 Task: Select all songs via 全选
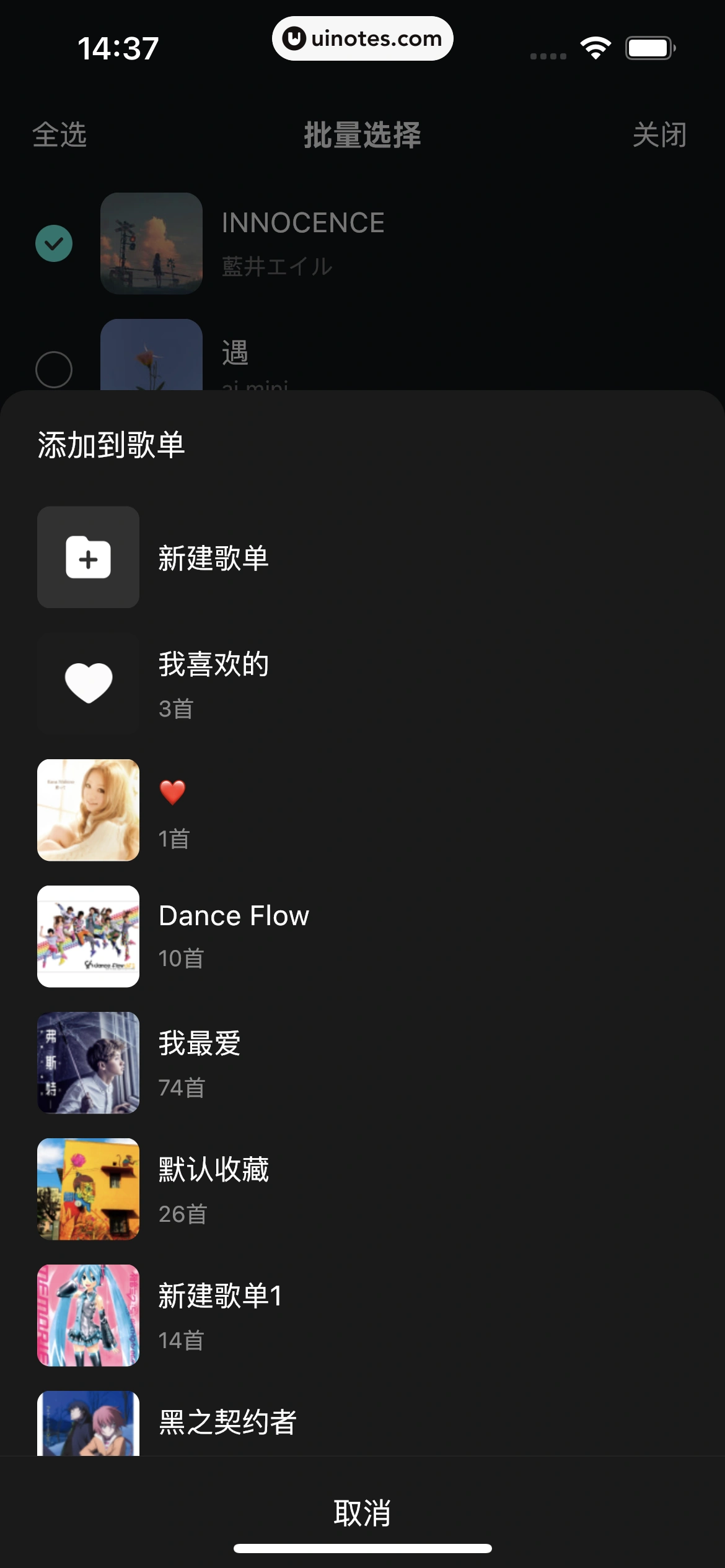60,136
